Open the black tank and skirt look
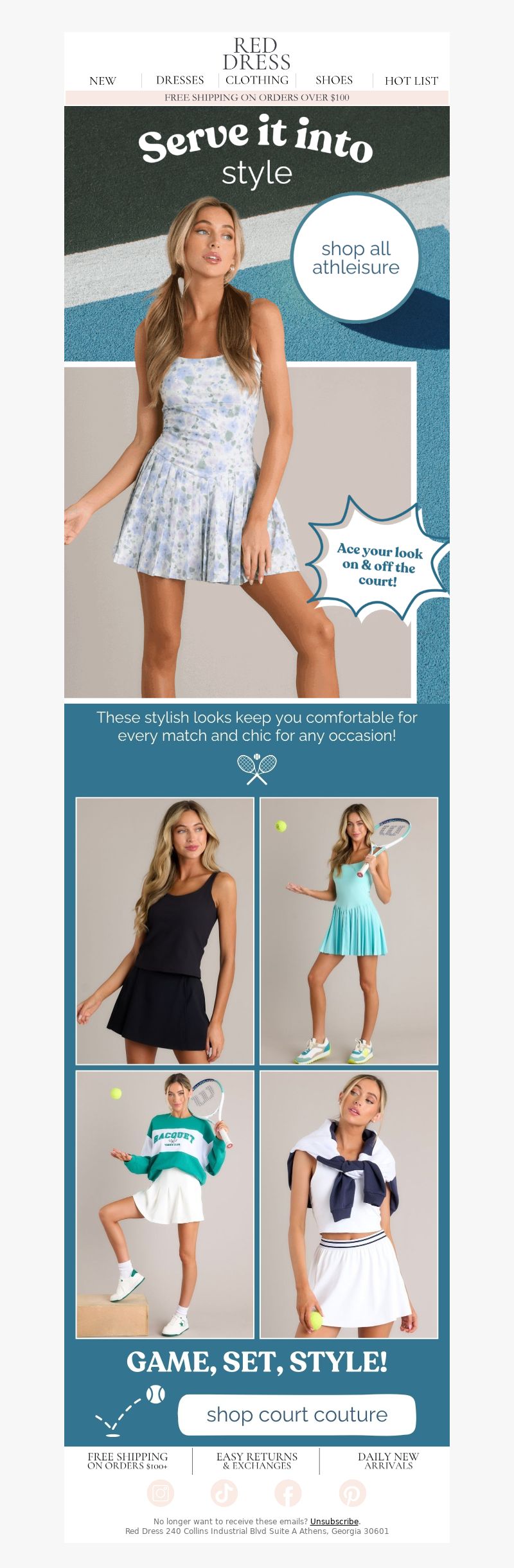 pos(165,930)
